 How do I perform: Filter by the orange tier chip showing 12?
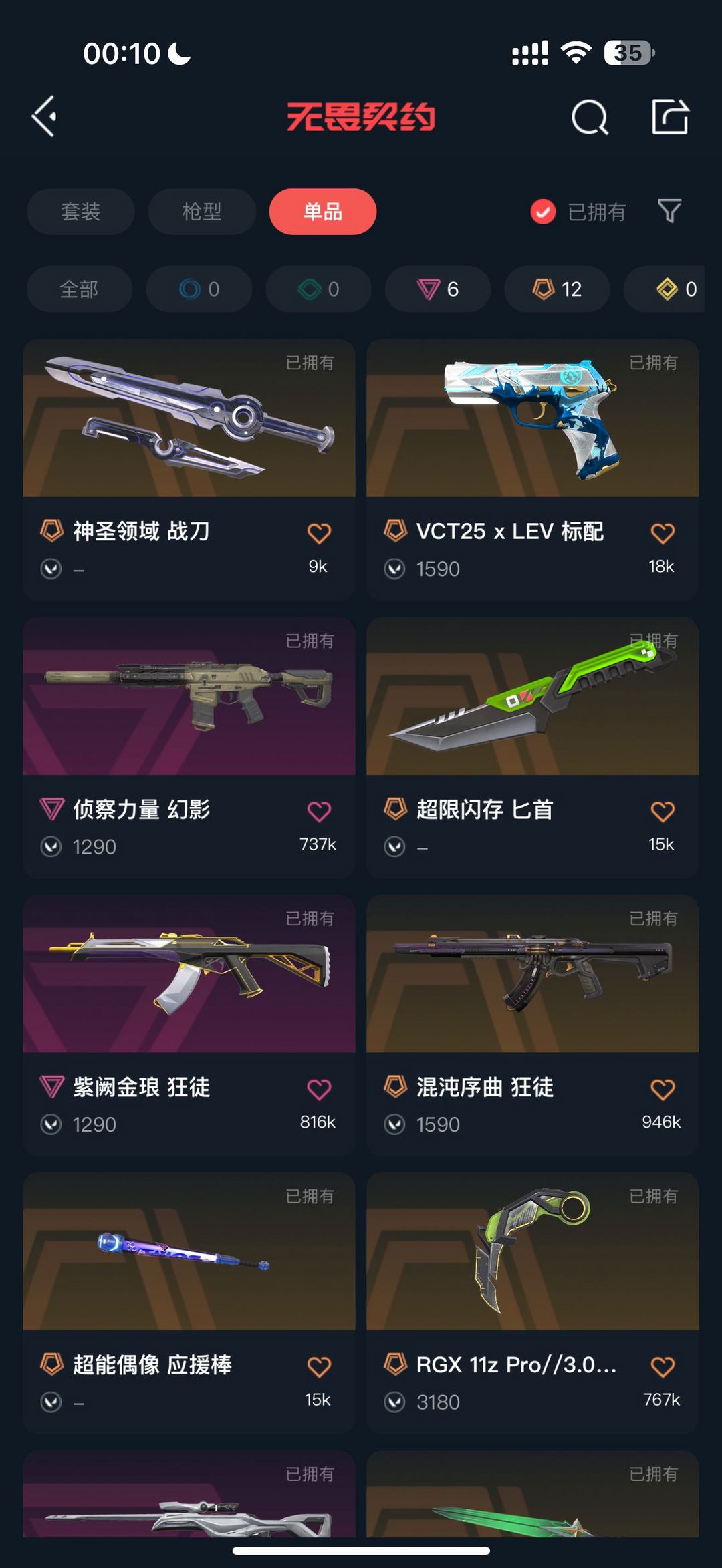point(557,289)
